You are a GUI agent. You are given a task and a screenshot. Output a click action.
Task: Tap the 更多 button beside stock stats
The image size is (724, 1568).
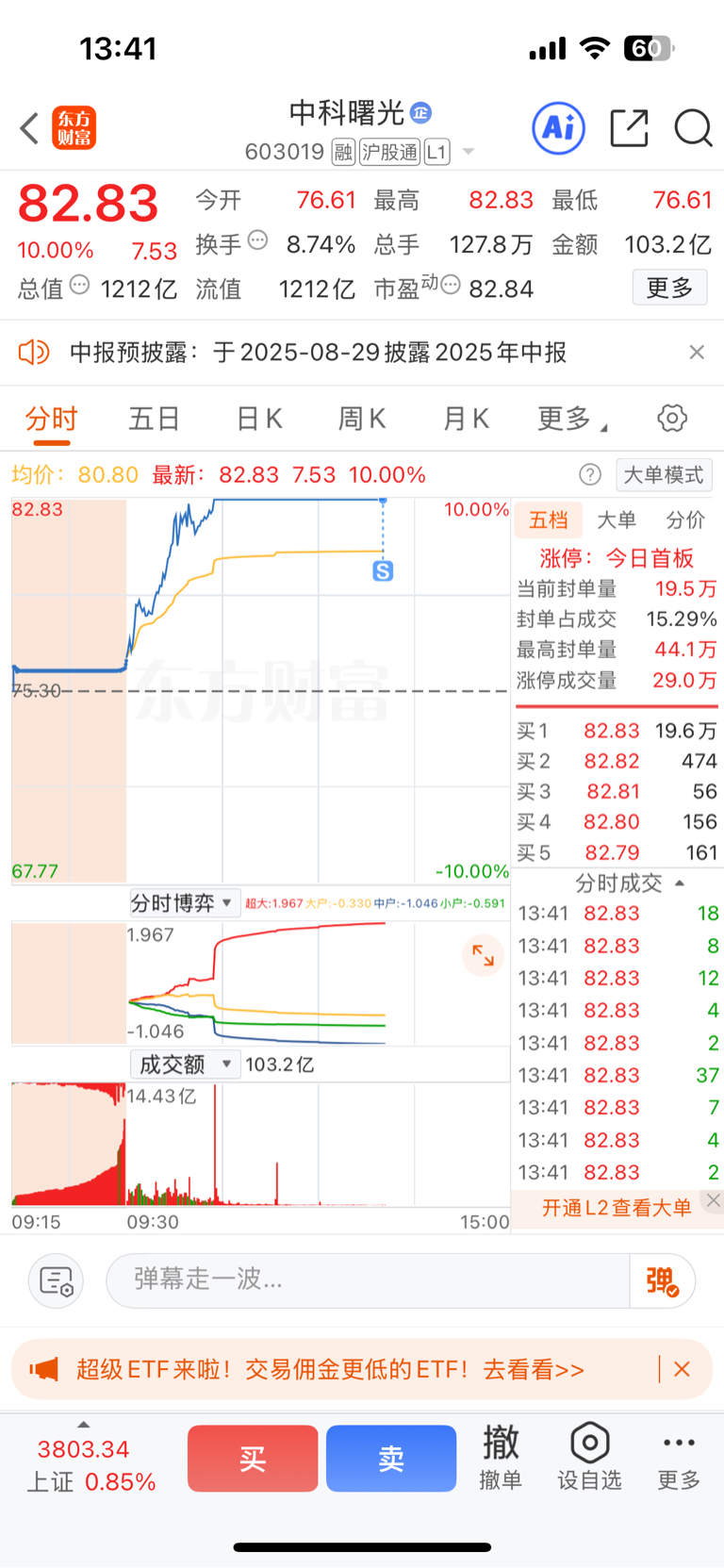669,288
